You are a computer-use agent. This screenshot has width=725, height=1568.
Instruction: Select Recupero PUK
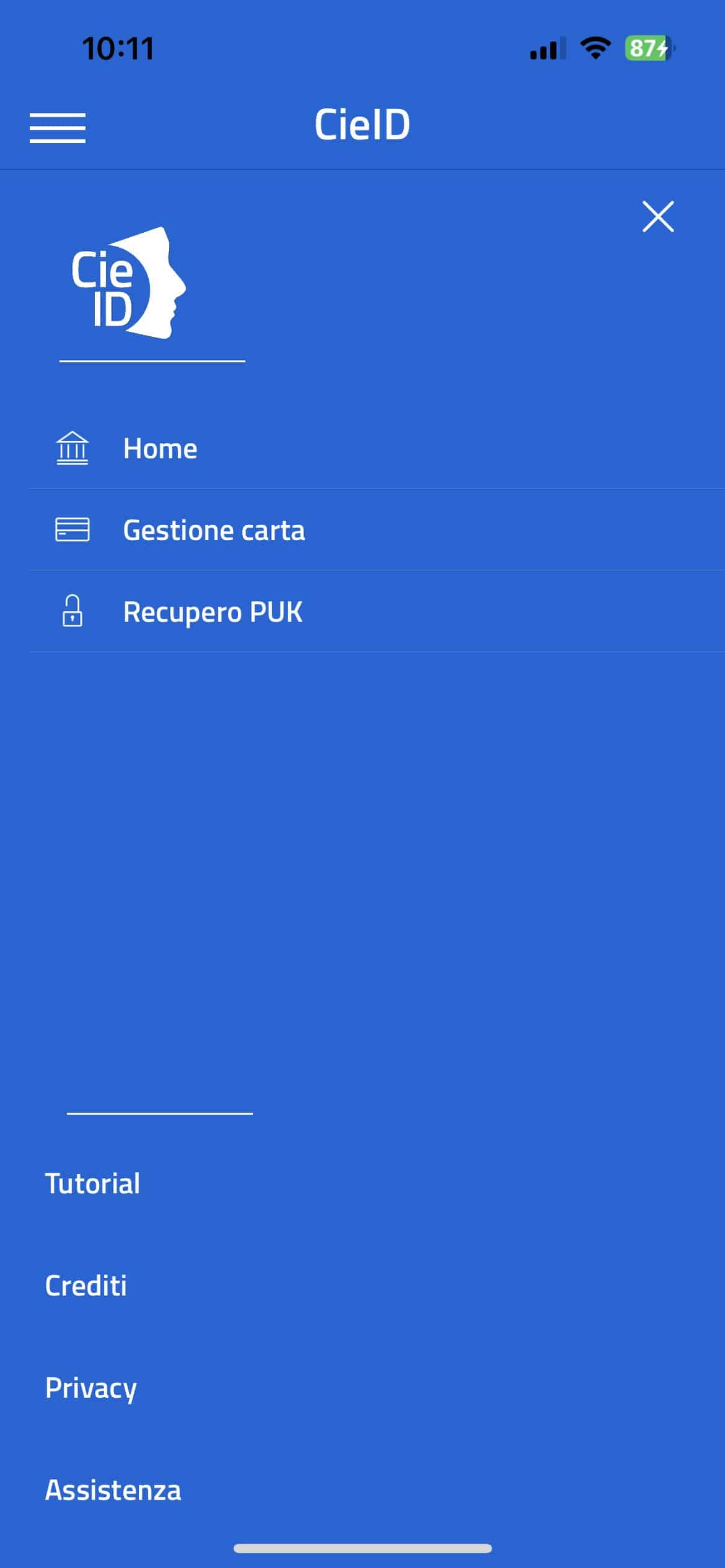coord(212,612)
